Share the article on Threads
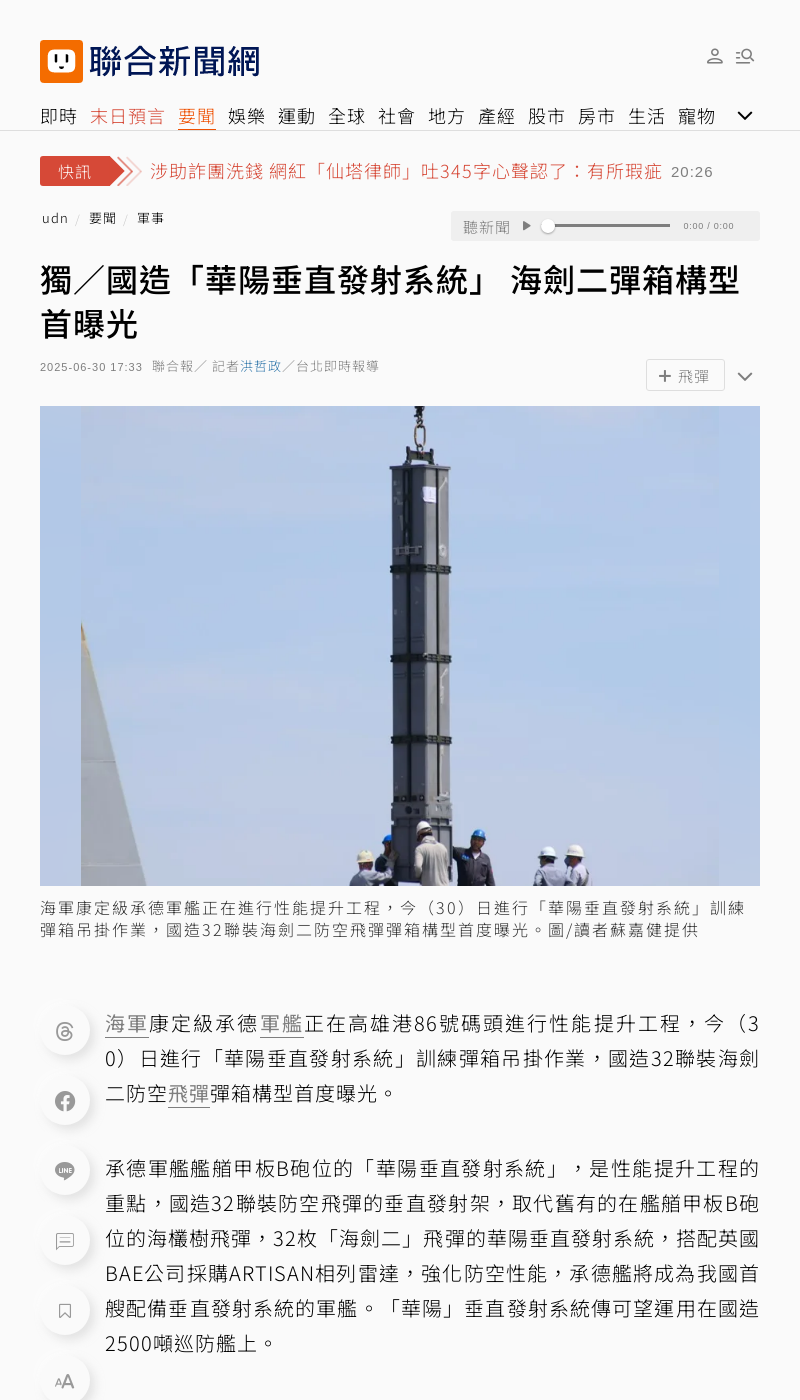 click(x=65, y=1031)
